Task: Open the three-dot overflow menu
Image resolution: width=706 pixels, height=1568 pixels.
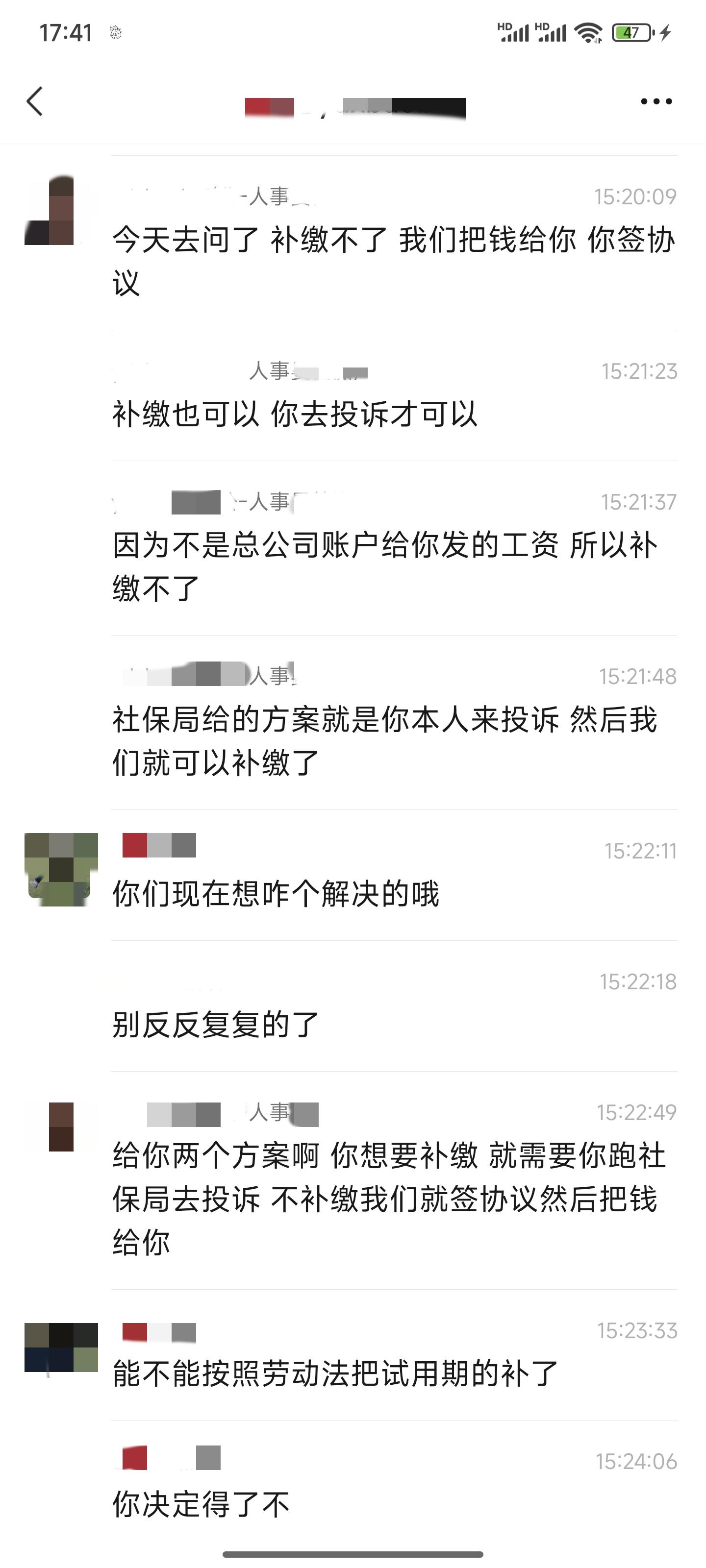Action: 656,101
